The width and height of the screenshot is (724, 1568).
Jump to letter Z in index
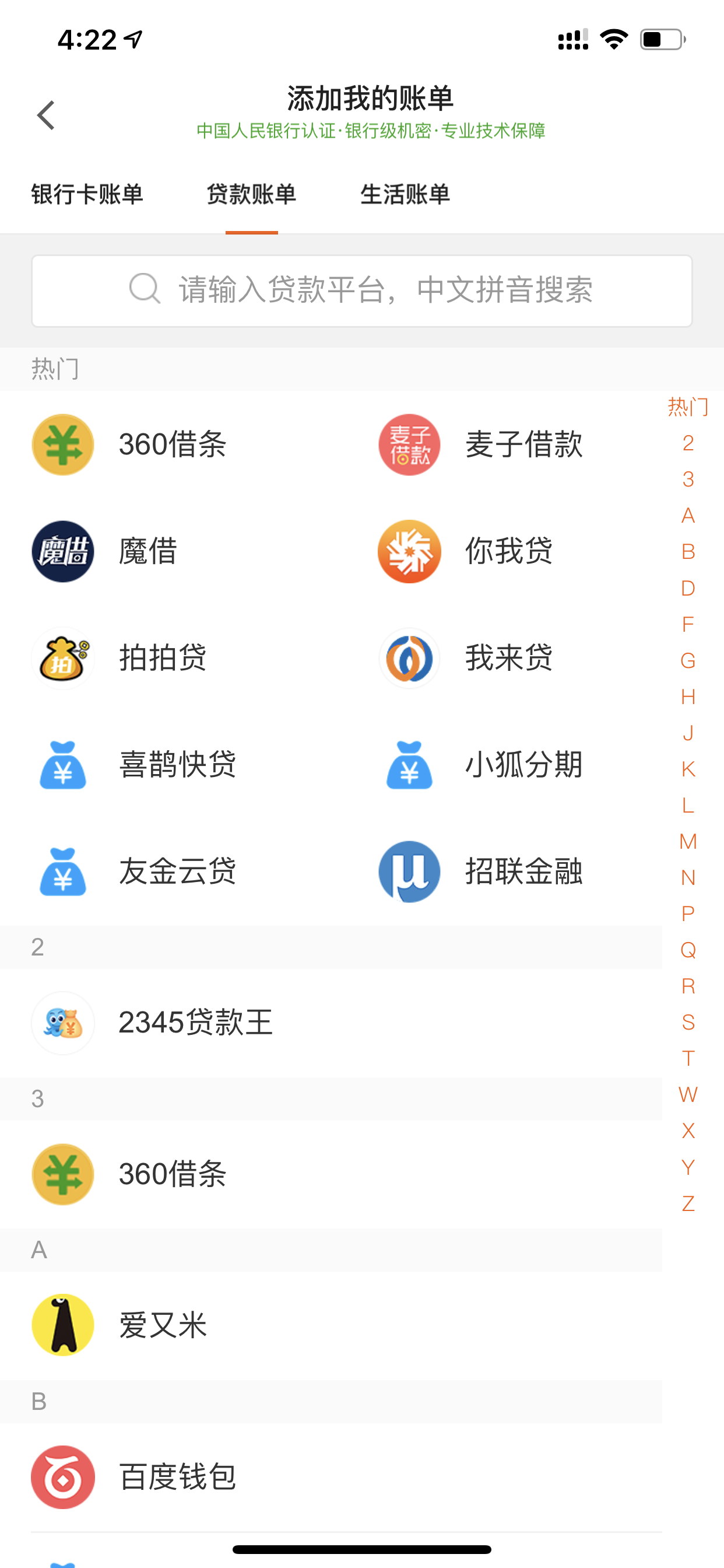click(x=688, y=1203)
